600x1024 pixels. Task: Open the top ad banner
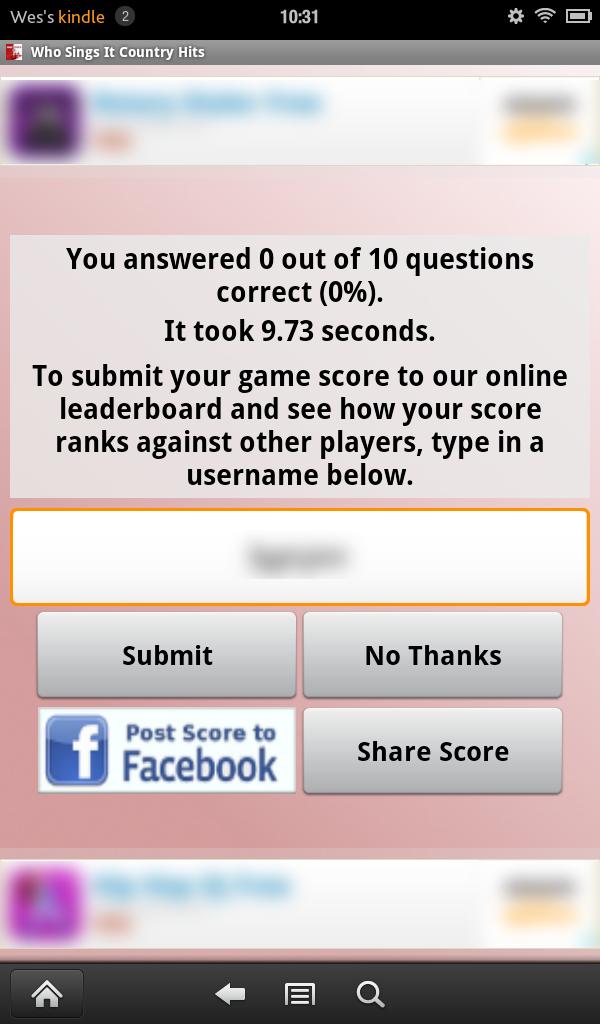(x=300, y=120)
